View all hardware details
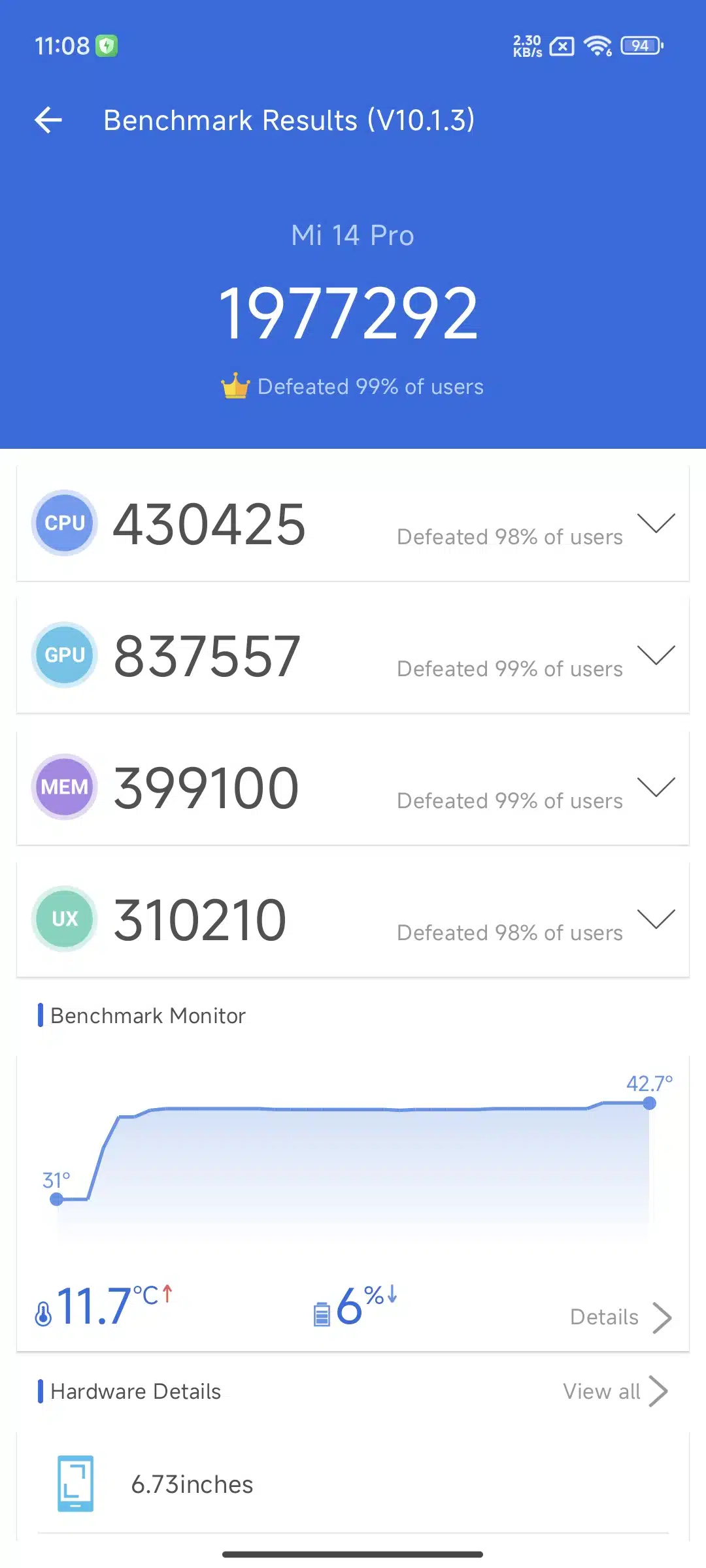The height and width of the screenshot is (1568, 706). (x=615, y=1392)
